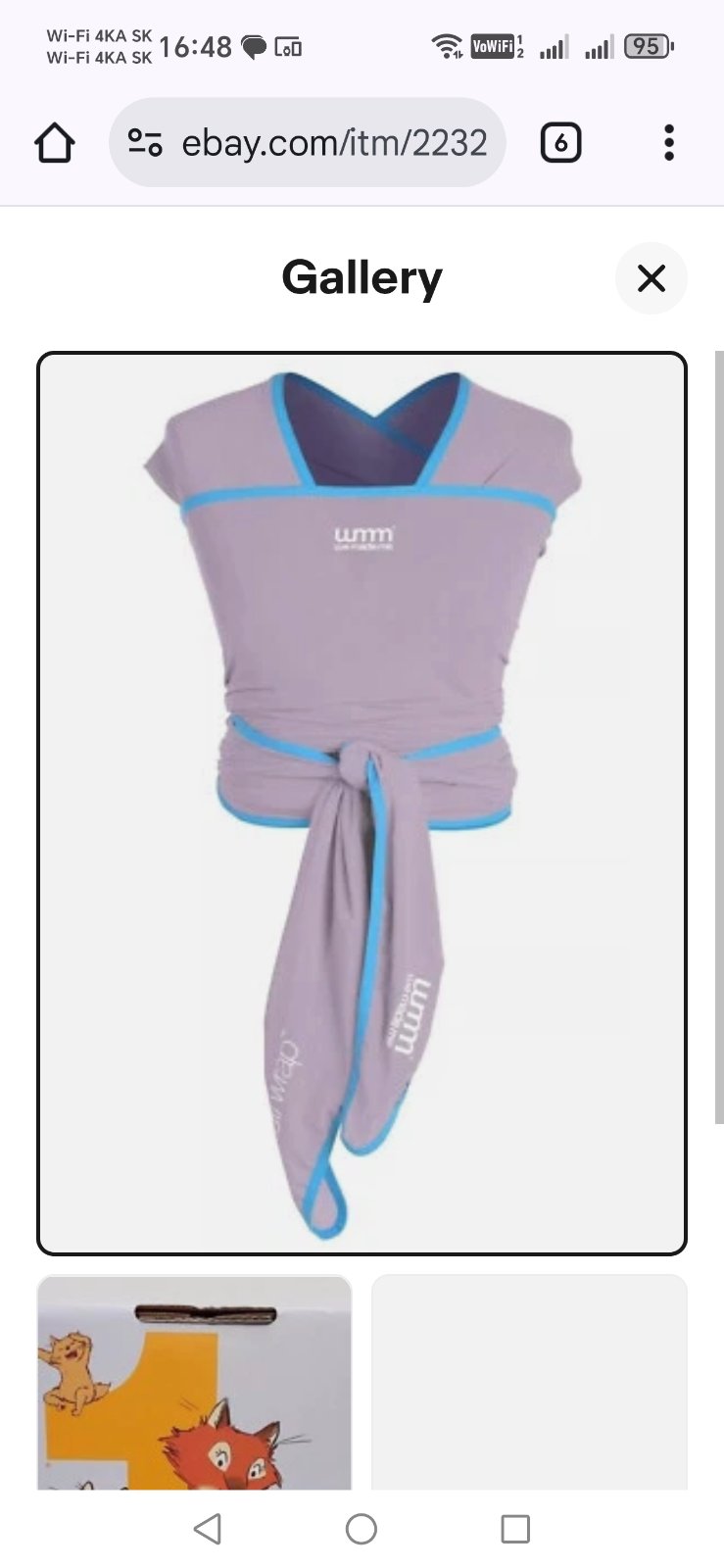The width and height of the screenshot is (724, 1568).
Task: Open the site info icon in address bar
Action: click(145, 143)
